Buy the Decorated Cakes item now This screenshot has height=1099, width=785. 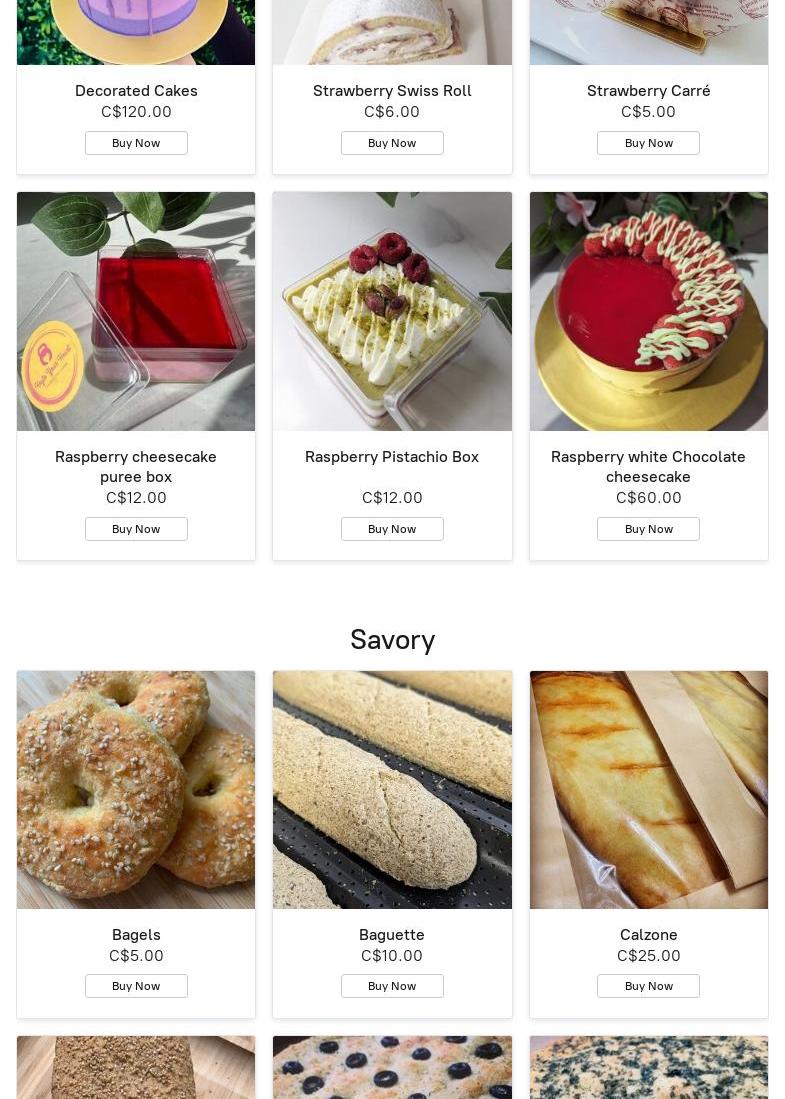(x=136, y=143)
